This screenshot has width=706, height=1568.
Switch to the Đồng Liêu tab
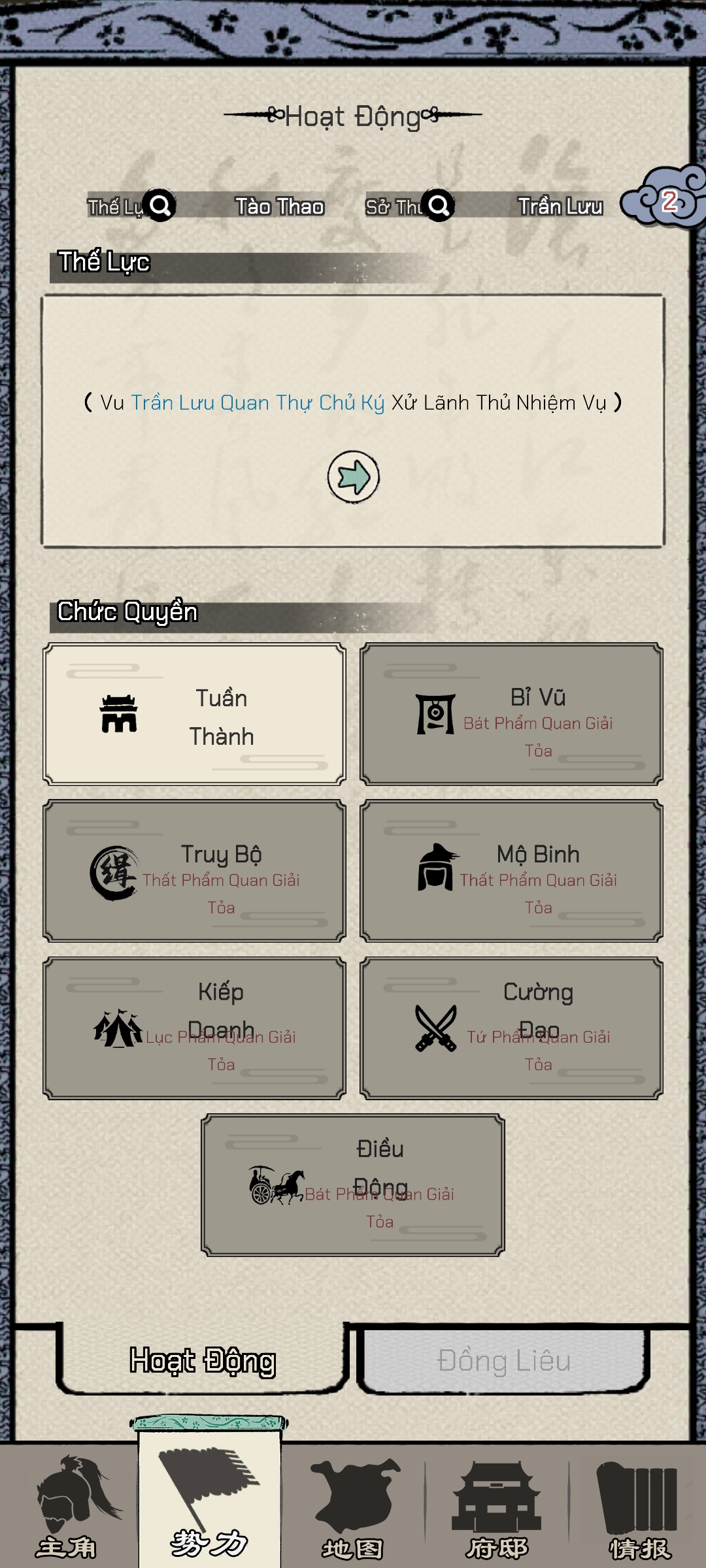click(x=503, y=1361)
